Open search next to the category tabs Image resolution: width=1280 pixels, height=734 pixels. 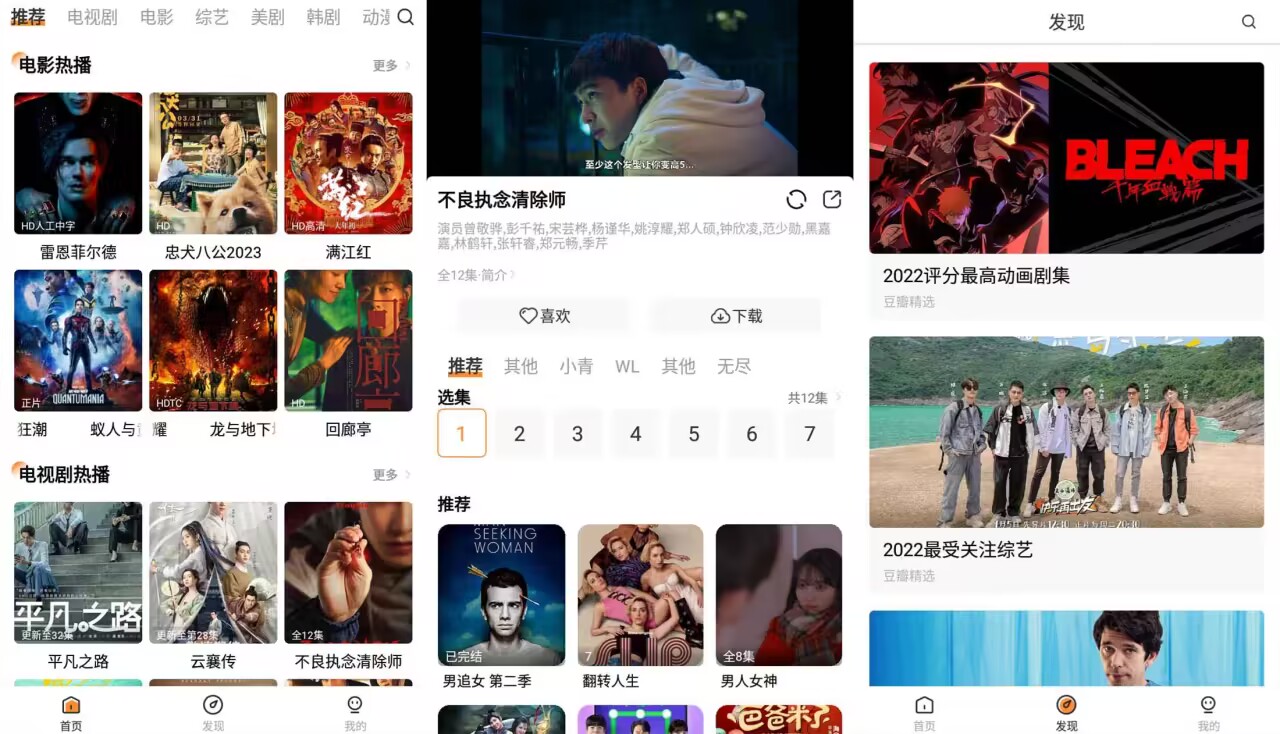pyautogui.click(x=405, y=17)
